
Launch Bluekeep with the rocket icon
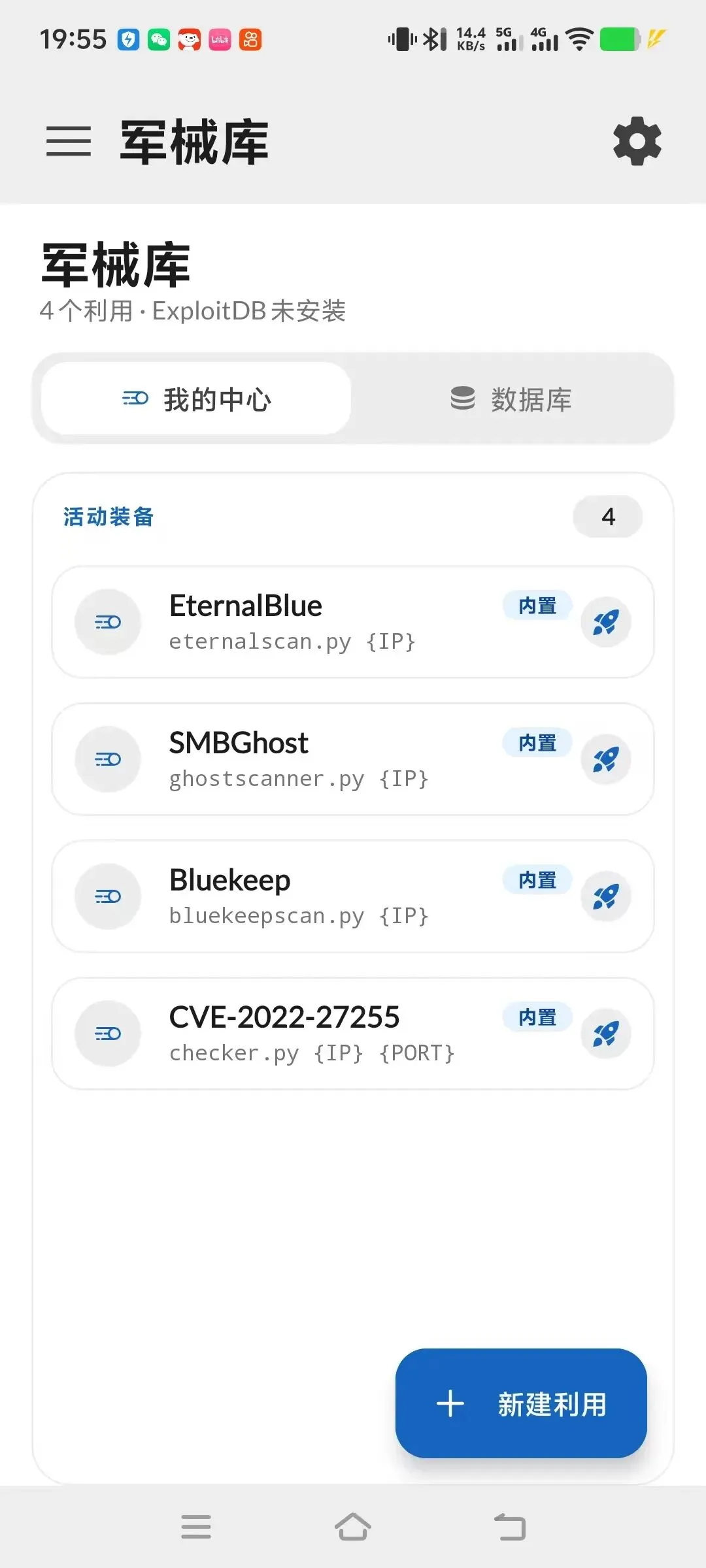[x=606, y=896]
